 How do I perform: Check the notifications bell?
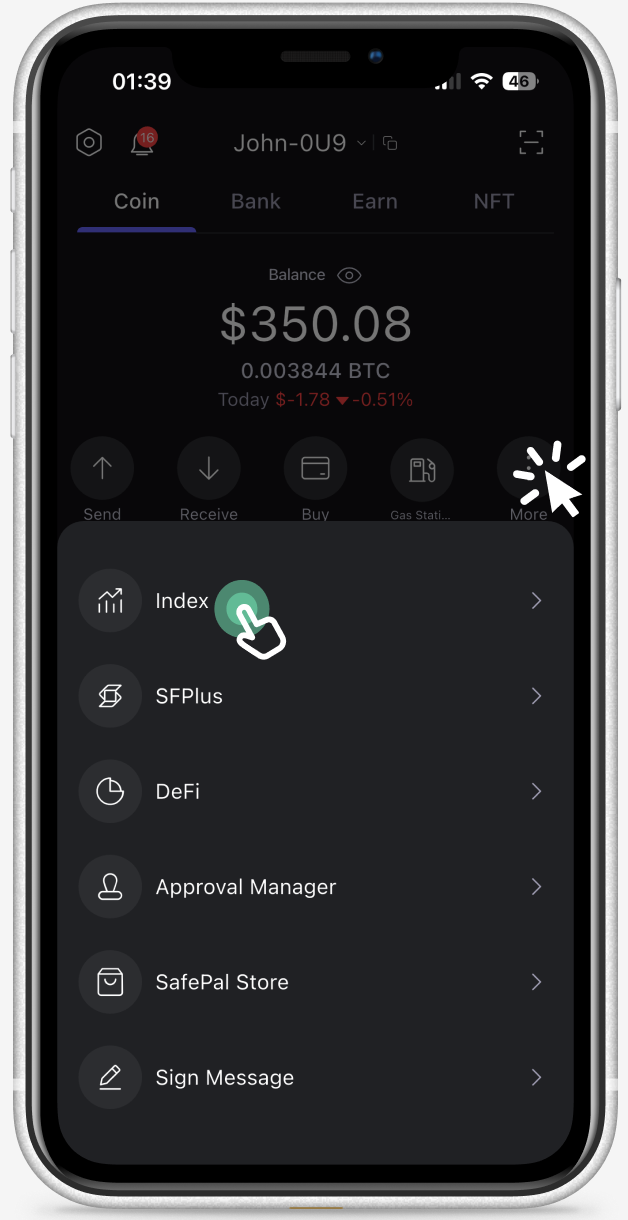tap(142, 144)
